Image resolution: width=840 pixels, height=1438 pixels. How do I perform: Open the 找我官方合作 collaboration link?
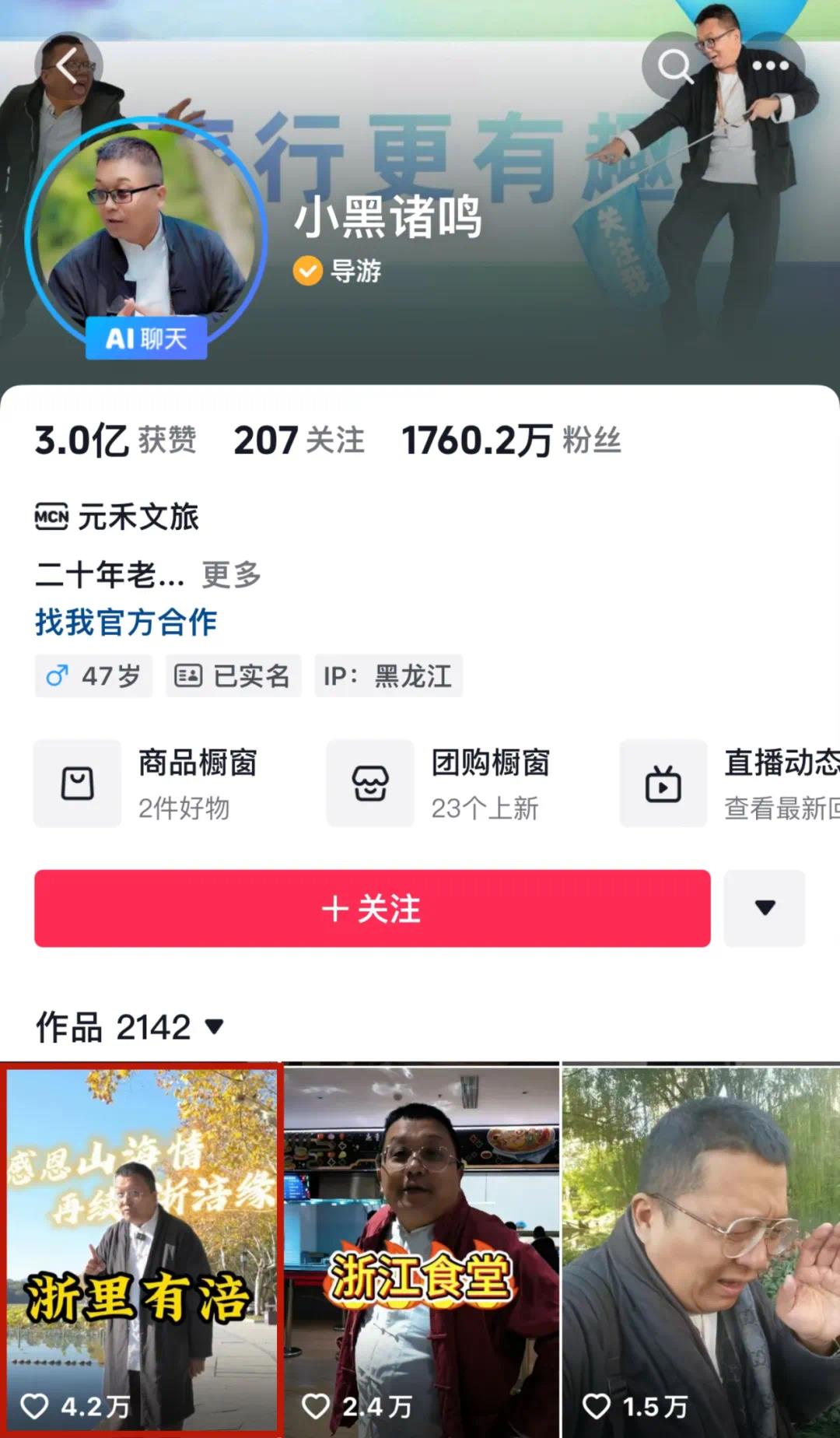(x=126, y=623)
